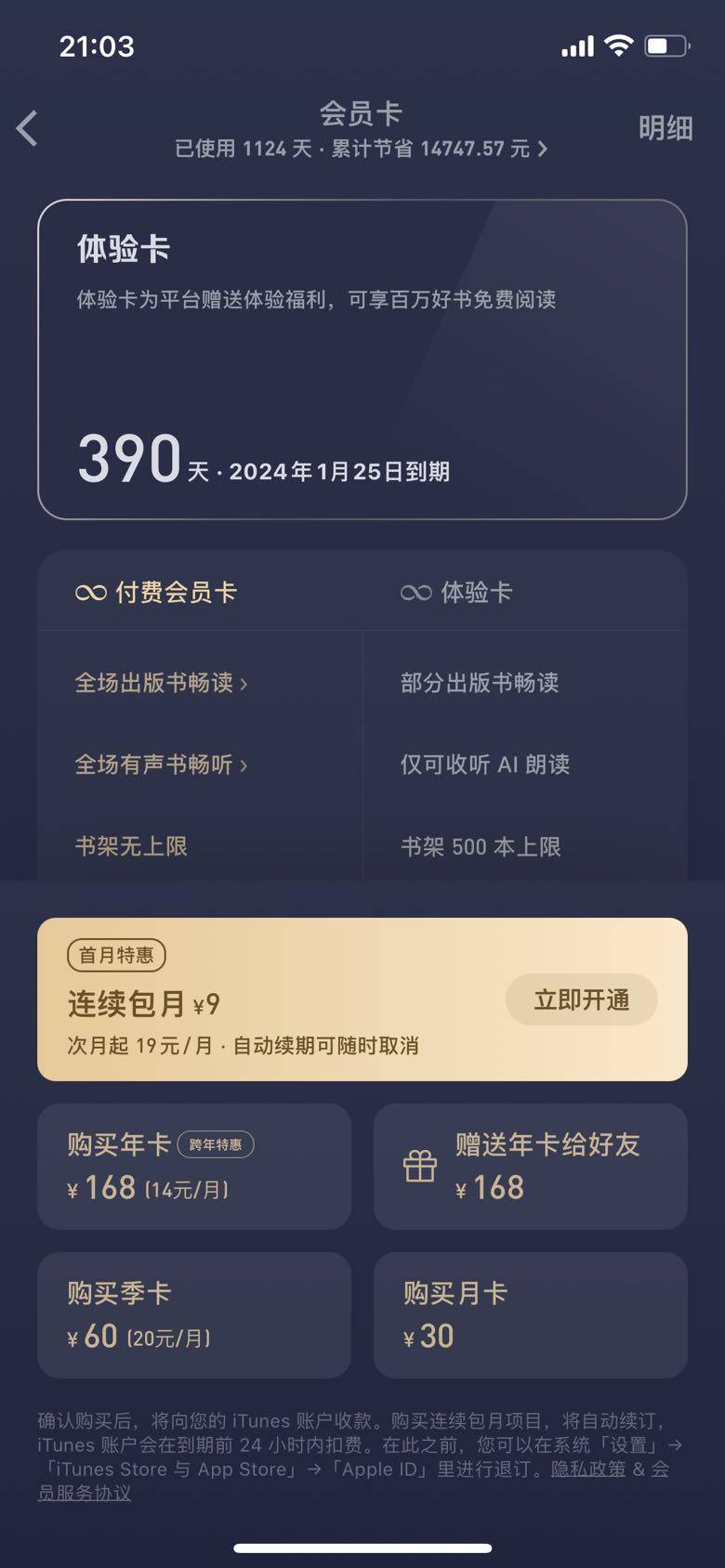Tap 立即开通 for 连续包月
725x1568 pixels.
(x=582, y=1000)
